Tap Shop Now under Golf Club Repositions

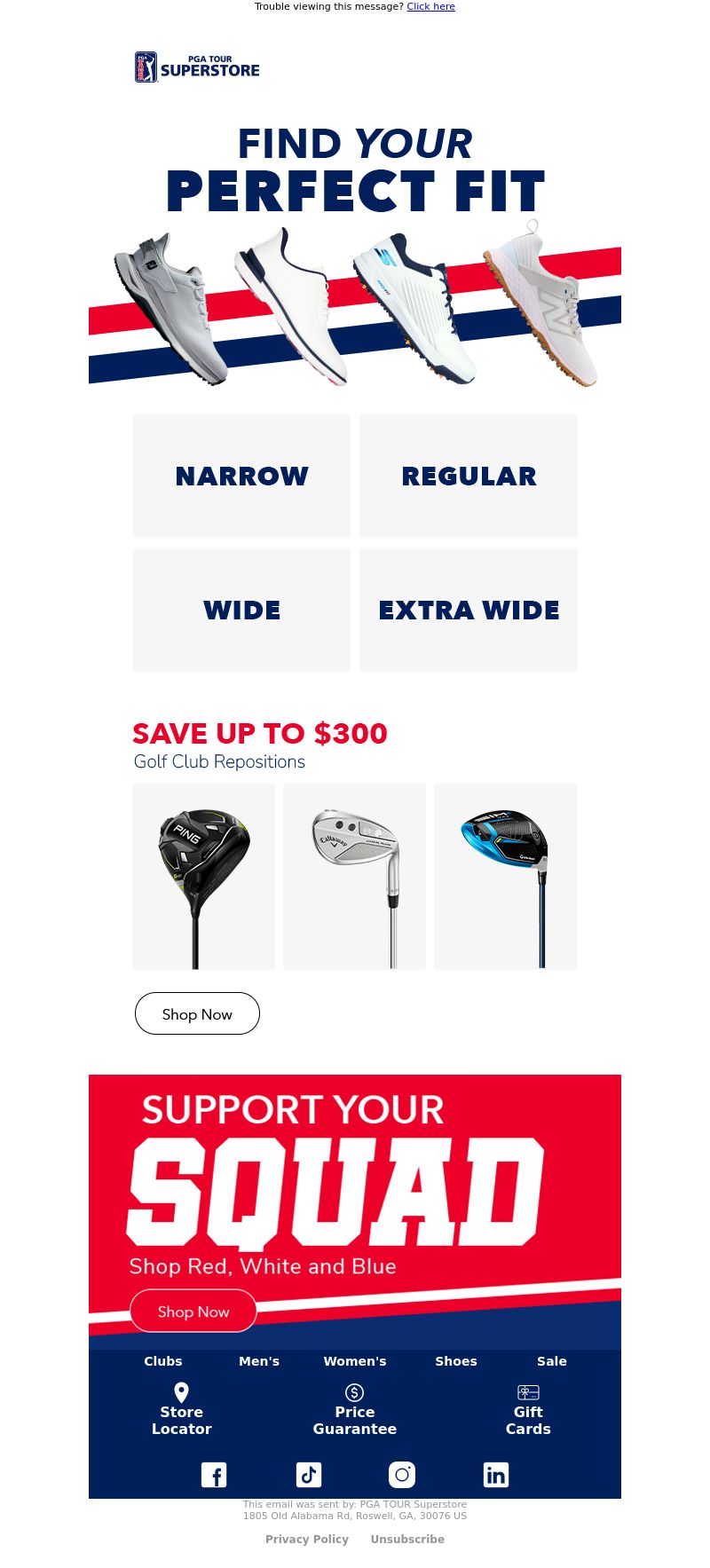pos(197,1013)
